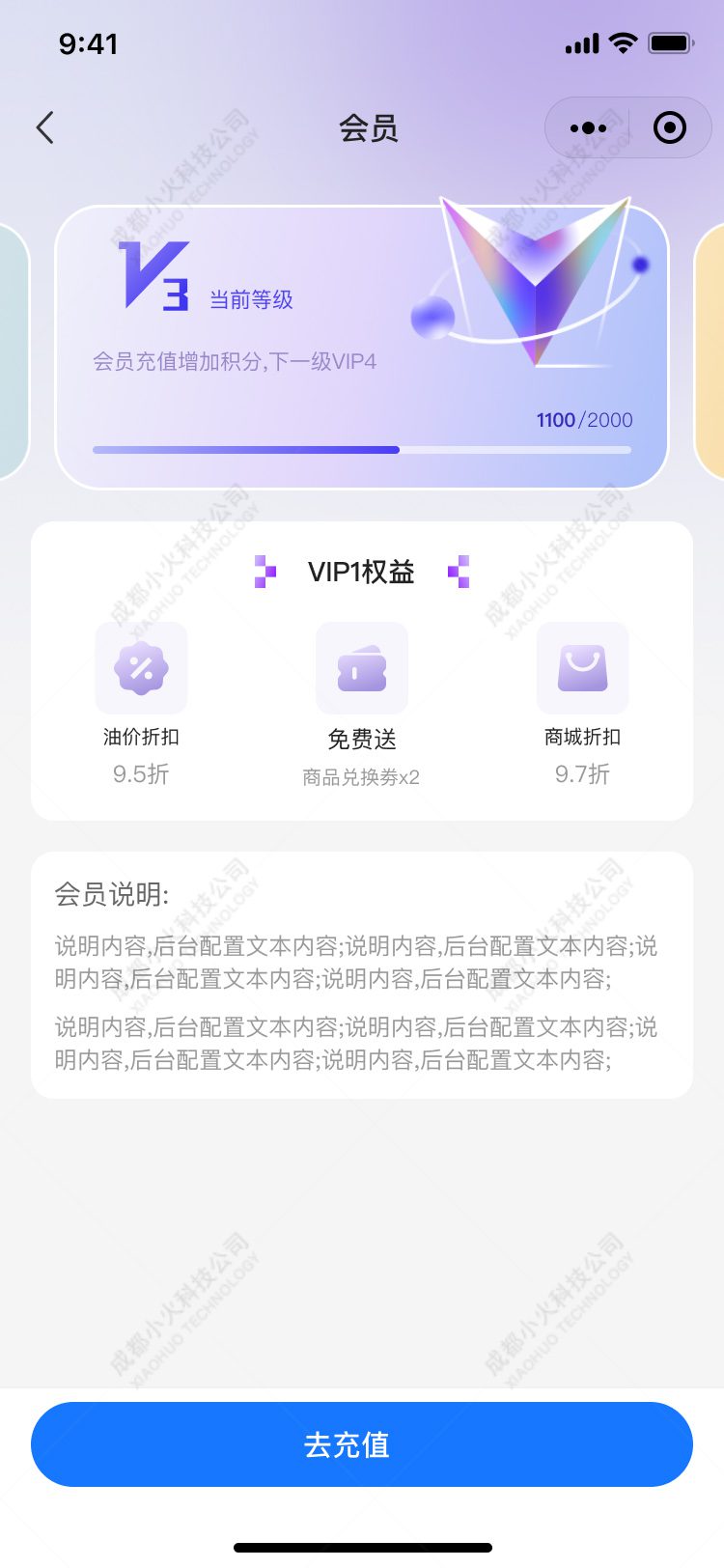Click the VIP points progress bar

point(362,450)
